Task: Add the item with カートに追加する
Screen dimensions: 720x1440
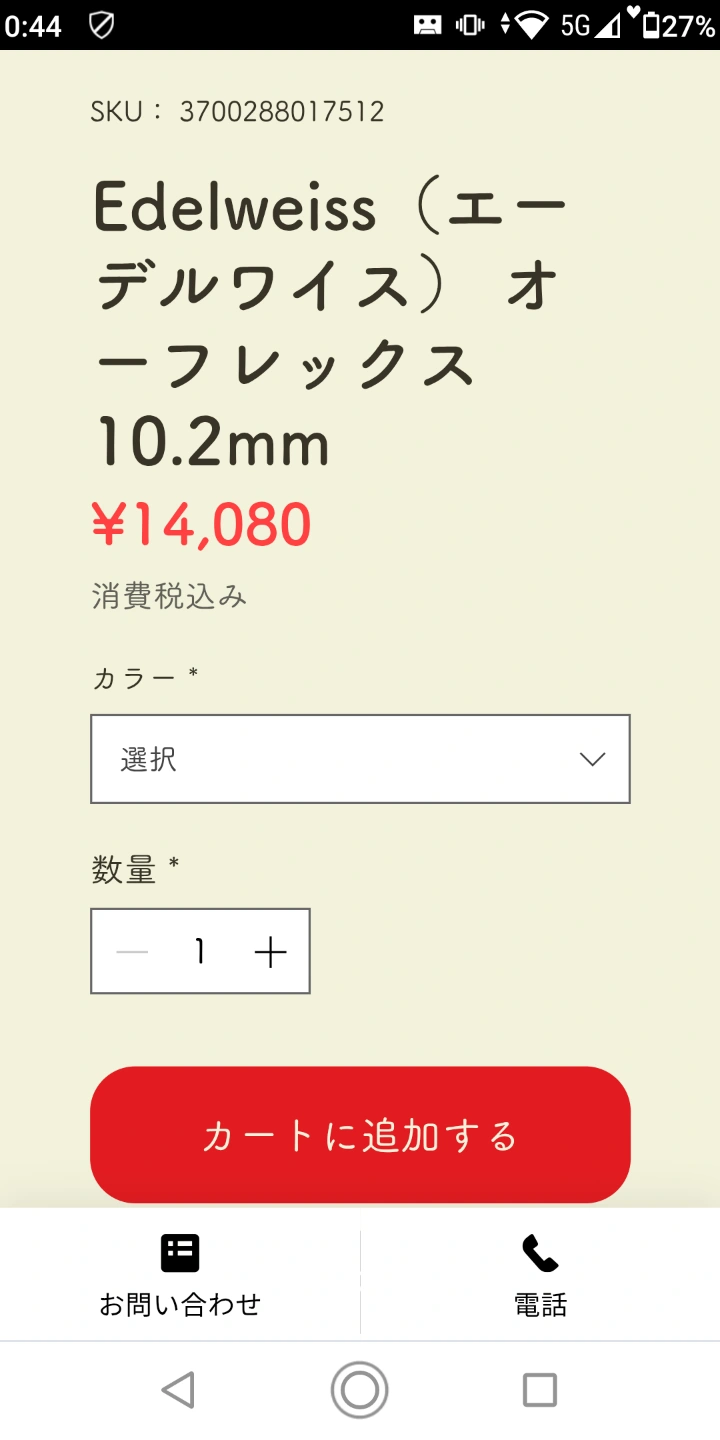Action: click(360, 1135)
